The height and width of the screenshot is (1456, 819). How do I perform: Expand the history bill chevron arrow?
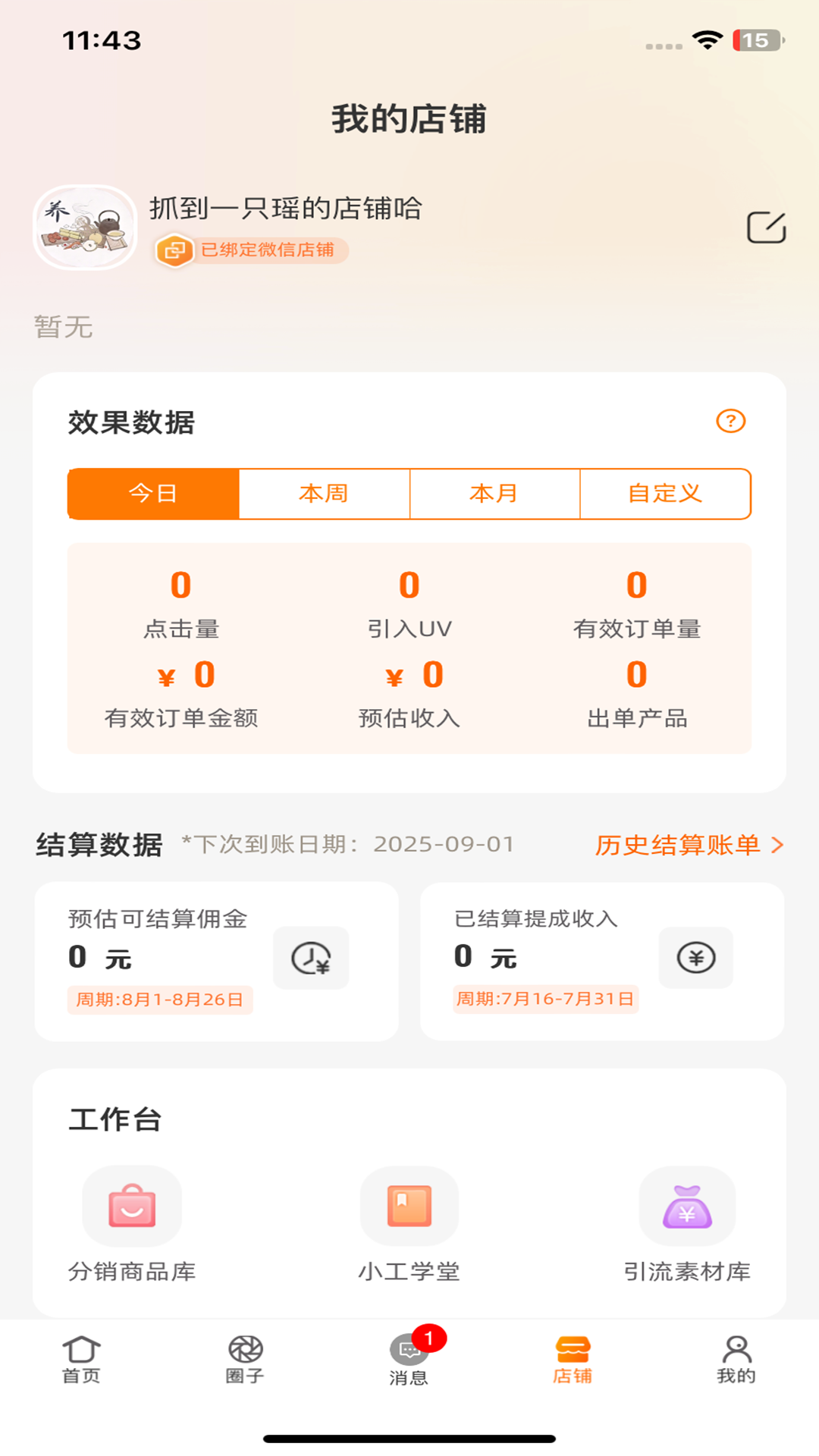pos(777,845)
